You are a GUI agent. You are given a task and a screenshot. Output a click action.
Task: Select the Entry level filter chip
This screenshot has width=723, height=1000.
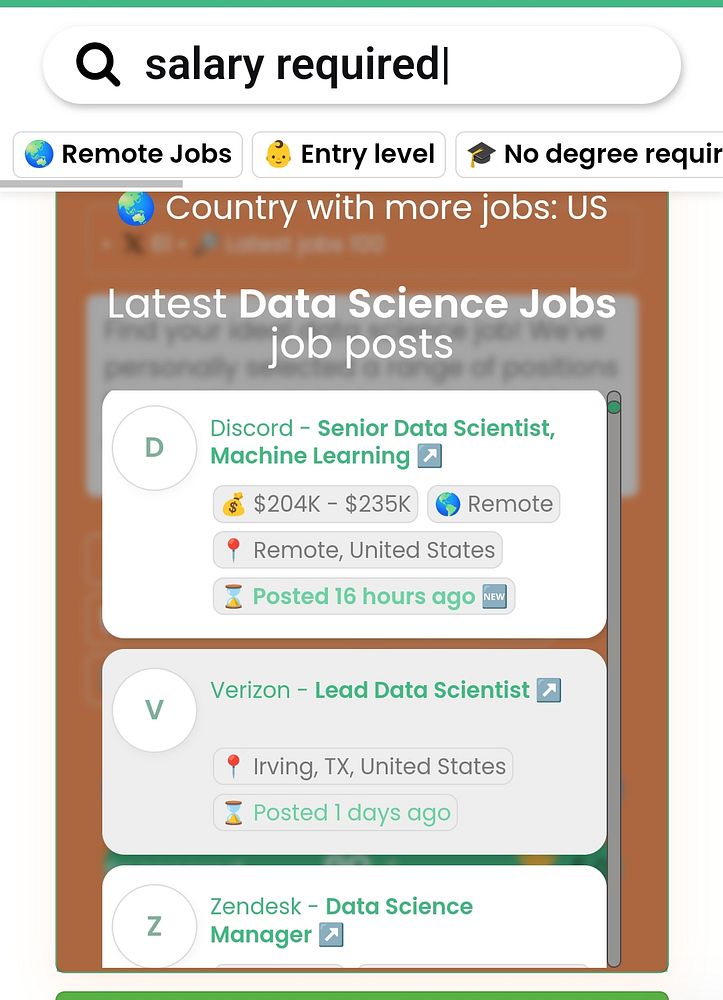[x=349, y=154]
